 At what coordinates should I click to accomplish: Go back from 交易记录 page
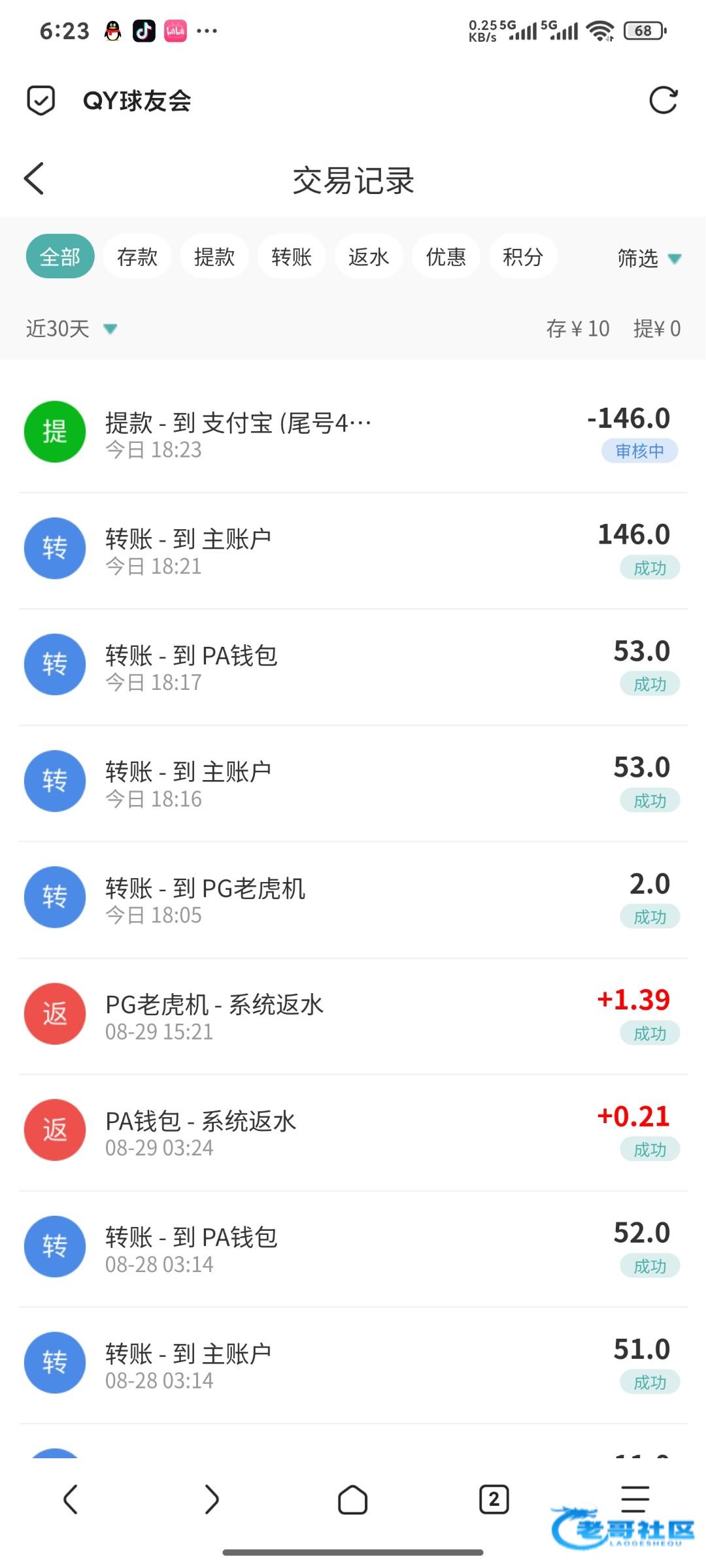[x=34, y=178]
